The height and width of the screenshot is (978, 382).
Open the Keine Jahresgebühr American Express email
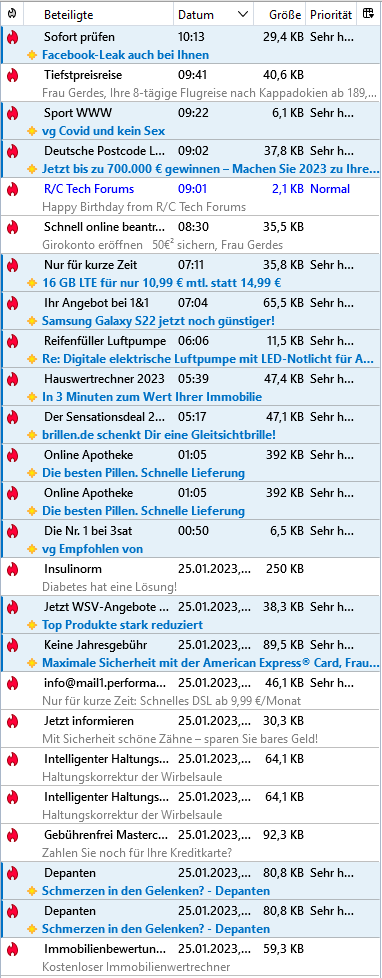pos(191,654)
